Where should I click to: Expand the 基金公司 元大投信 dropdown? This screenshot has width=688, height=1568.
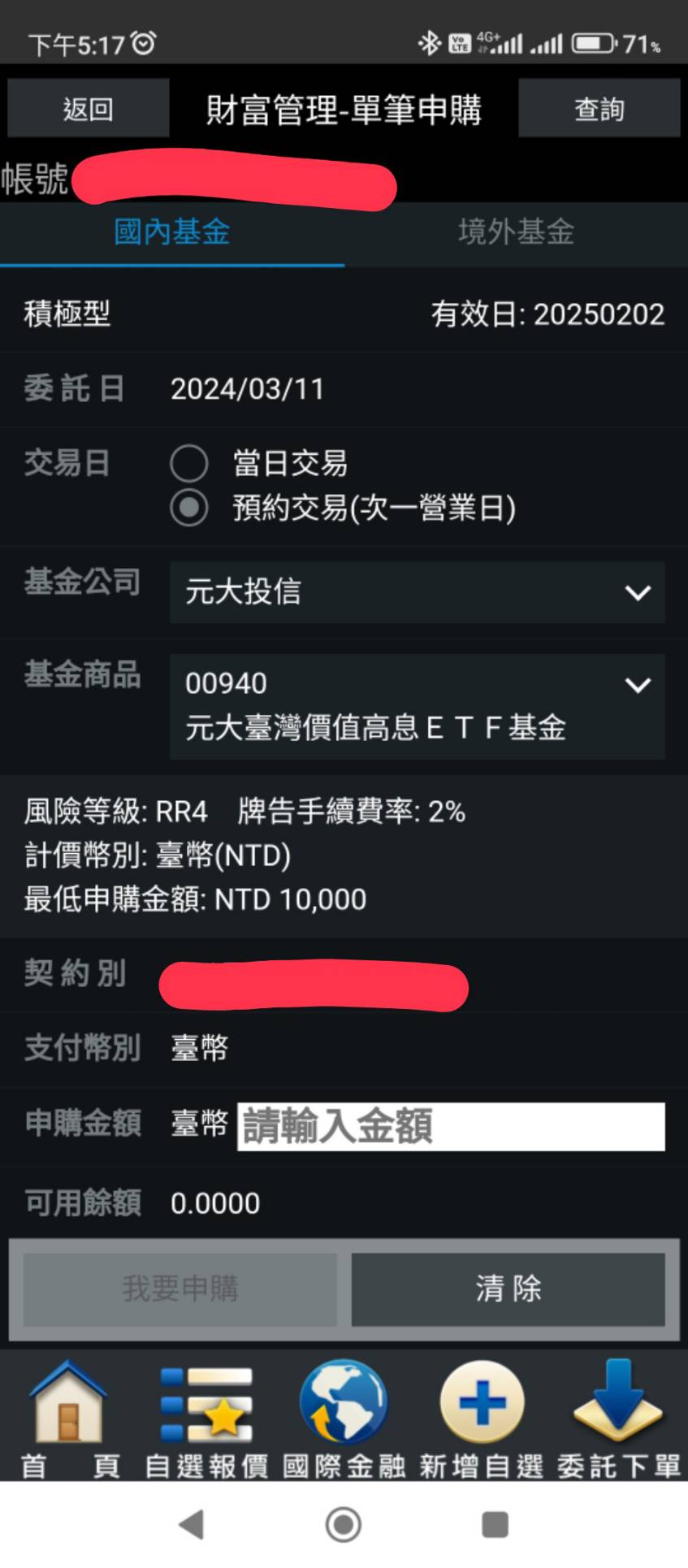tap(417, 592)
